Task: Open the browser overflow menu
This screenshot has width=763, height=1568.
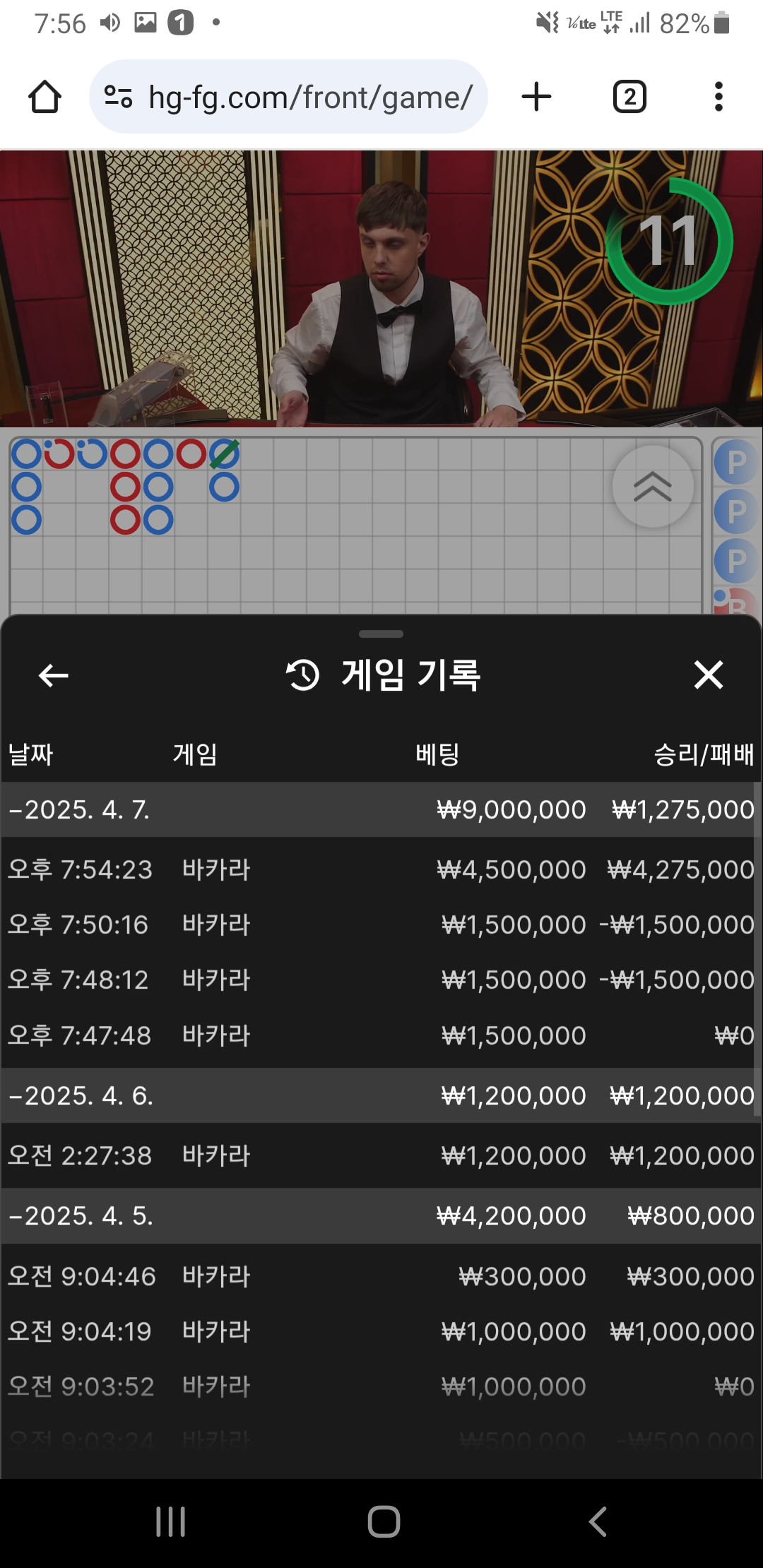Action: pyautogui.click(x=718, y=97)
